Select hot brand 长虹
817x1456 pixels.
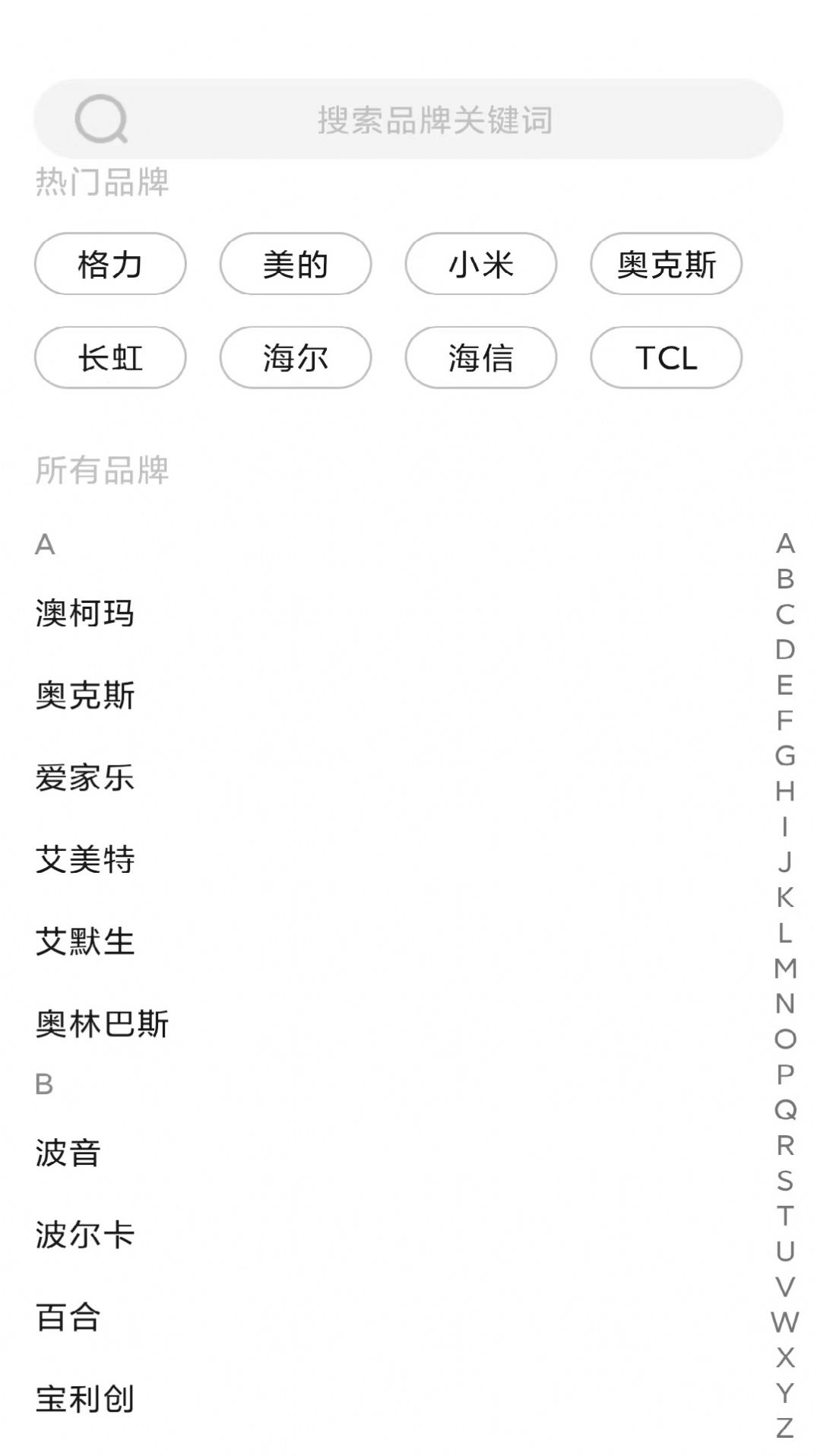tap(109, 358)
